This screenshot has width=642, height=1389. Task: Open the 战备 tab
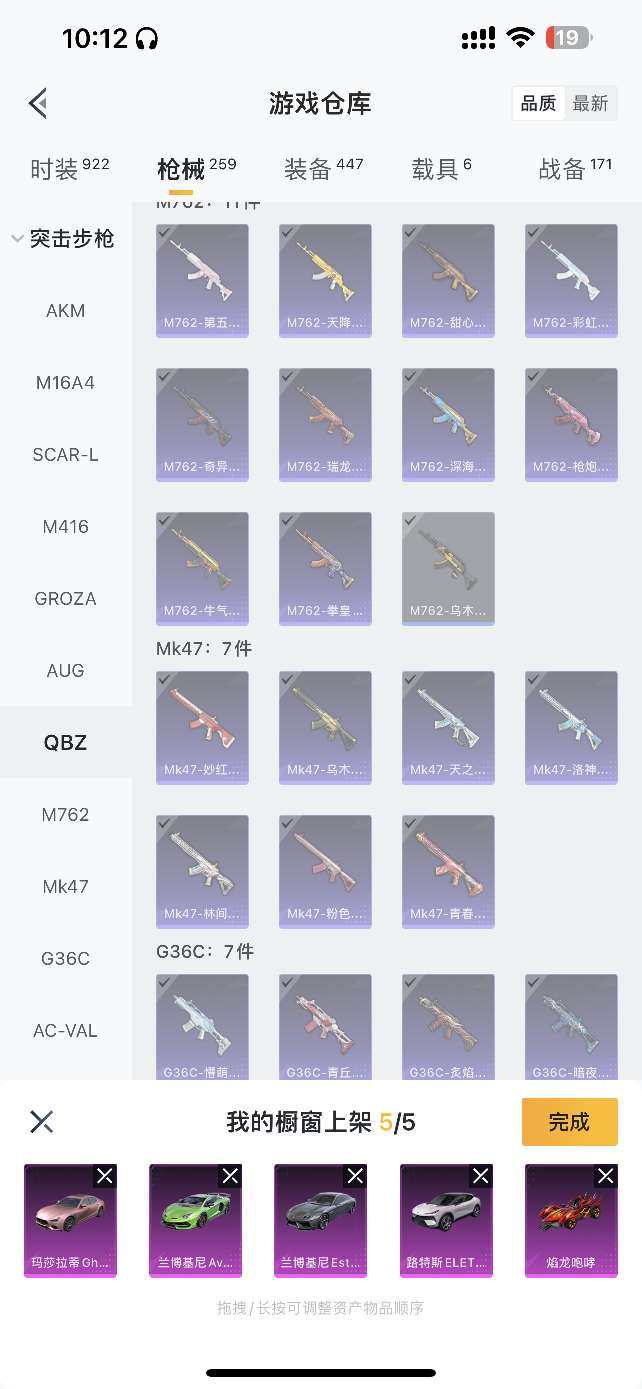(x=574, y=169)
